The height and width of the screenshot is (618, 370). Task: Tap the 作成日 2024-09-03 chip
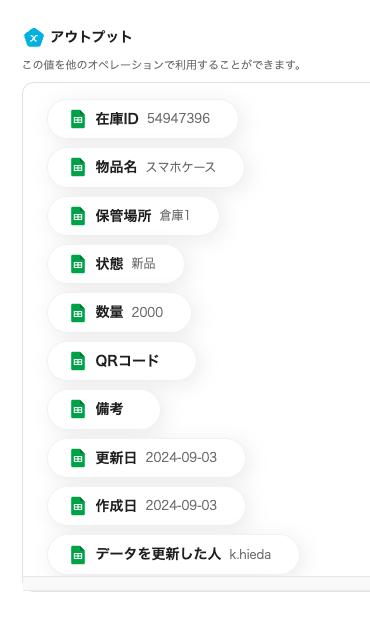click(x=146, y=506)
